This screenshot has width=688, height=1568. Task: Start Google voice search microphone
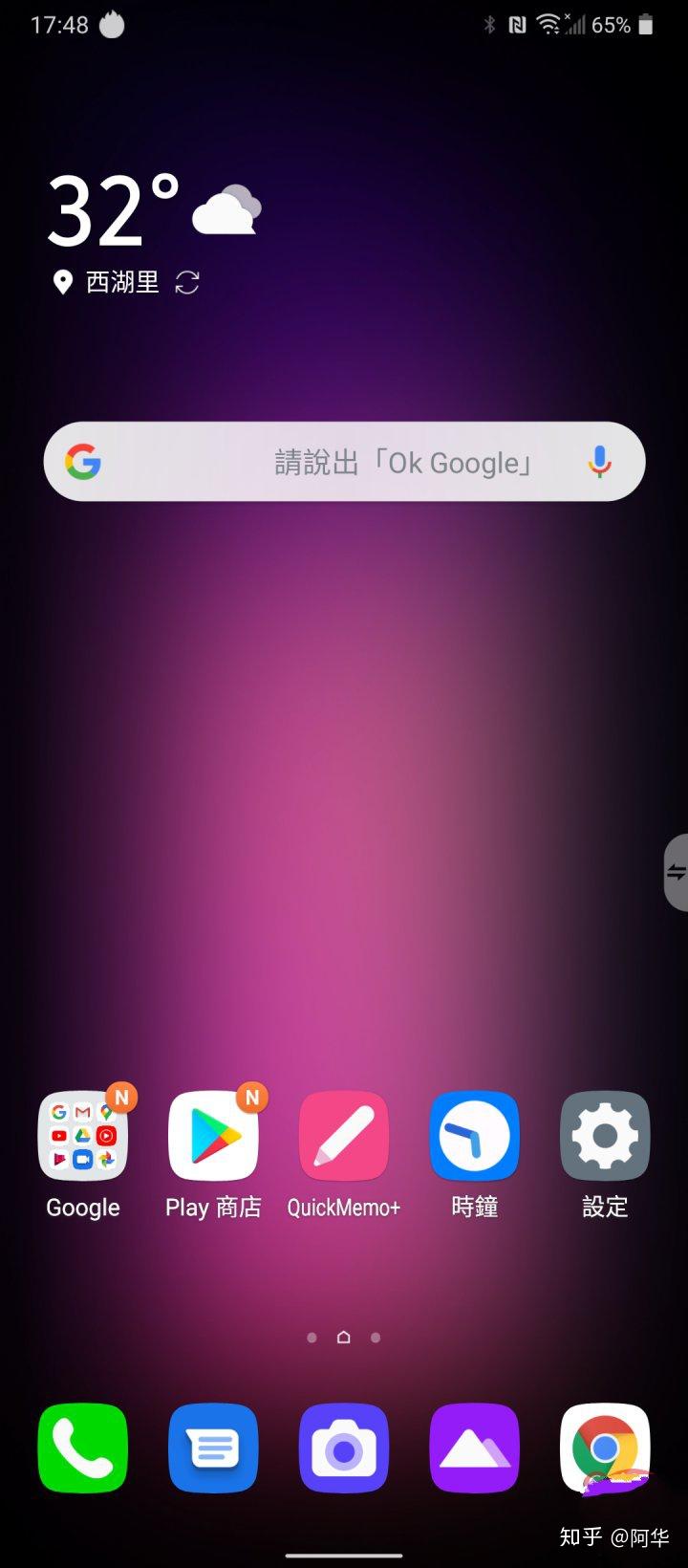(599, 463)
